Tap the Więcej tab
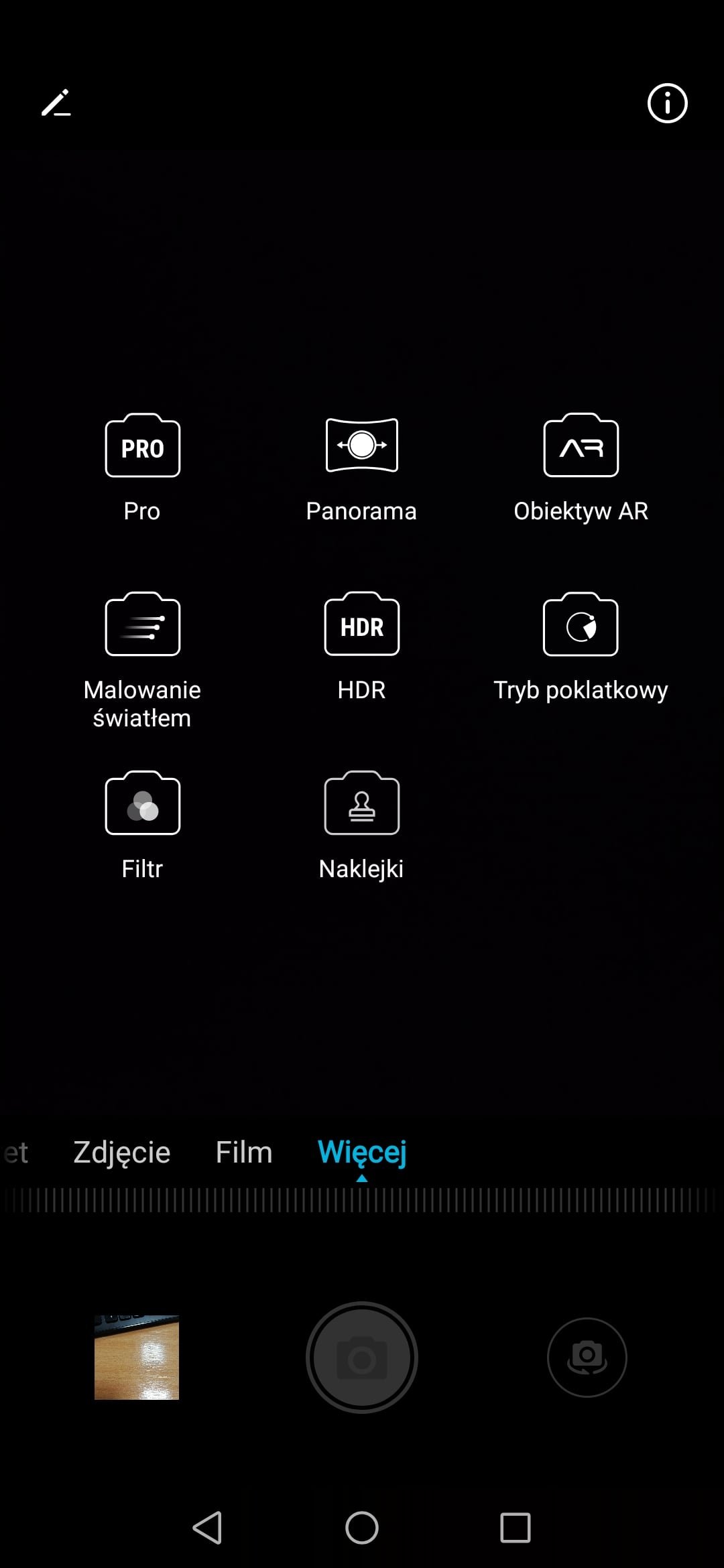The image size is (724, 1568). pyautogui.click(x=362, y=1153)
